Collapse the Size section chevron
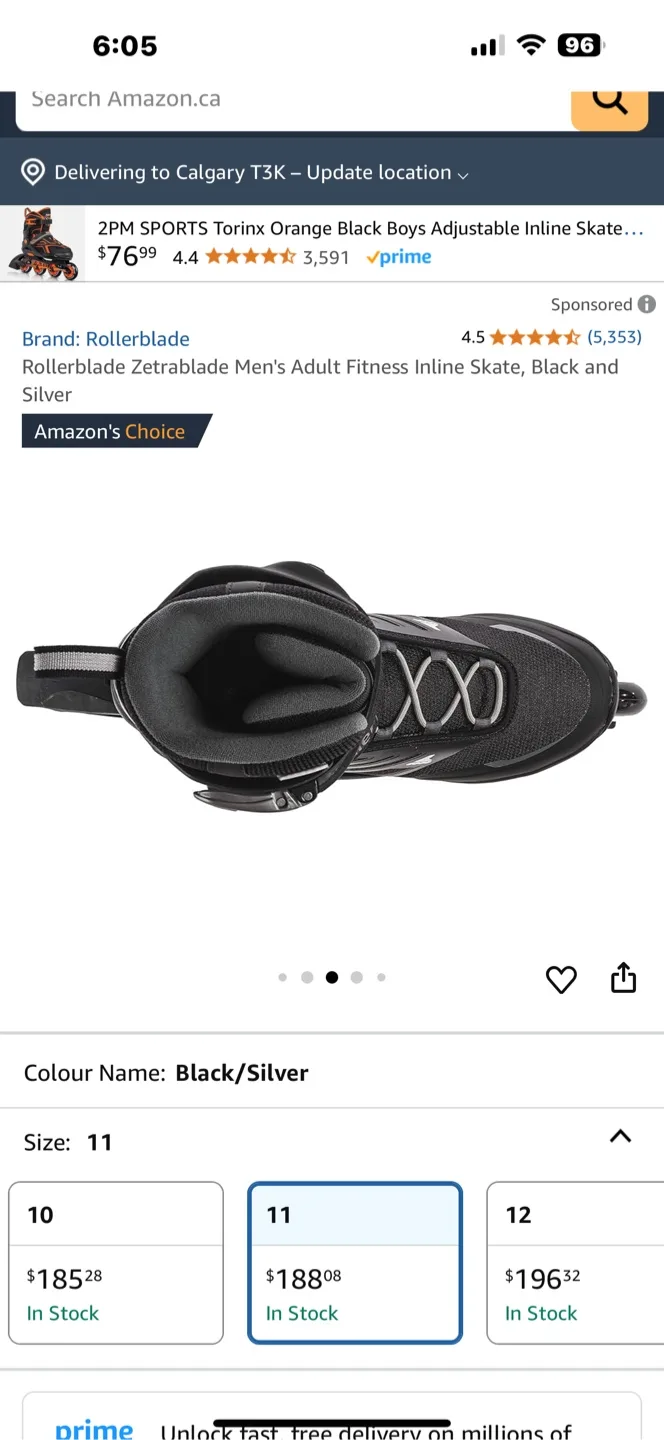This screenshot has width=664, height=1440. click(x=620, y=1136)
